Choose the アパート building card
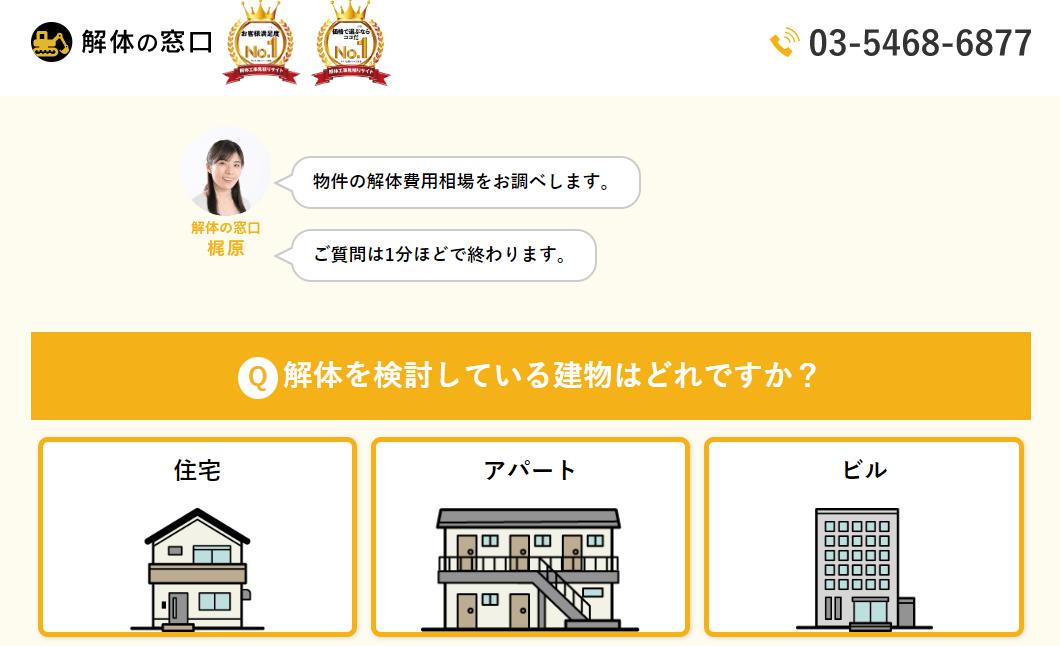Viewport: 1060px width, 646px height. tap(530, 537)
